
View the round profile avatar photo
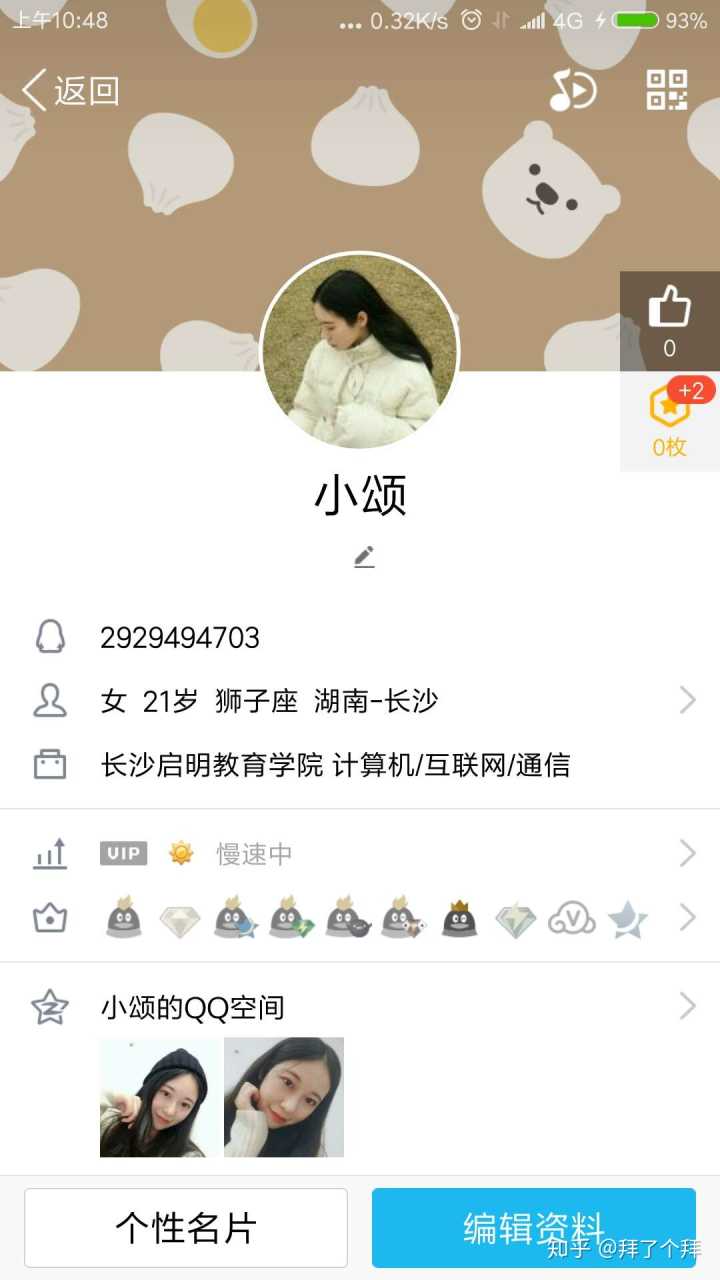click(x=360, y=350)
